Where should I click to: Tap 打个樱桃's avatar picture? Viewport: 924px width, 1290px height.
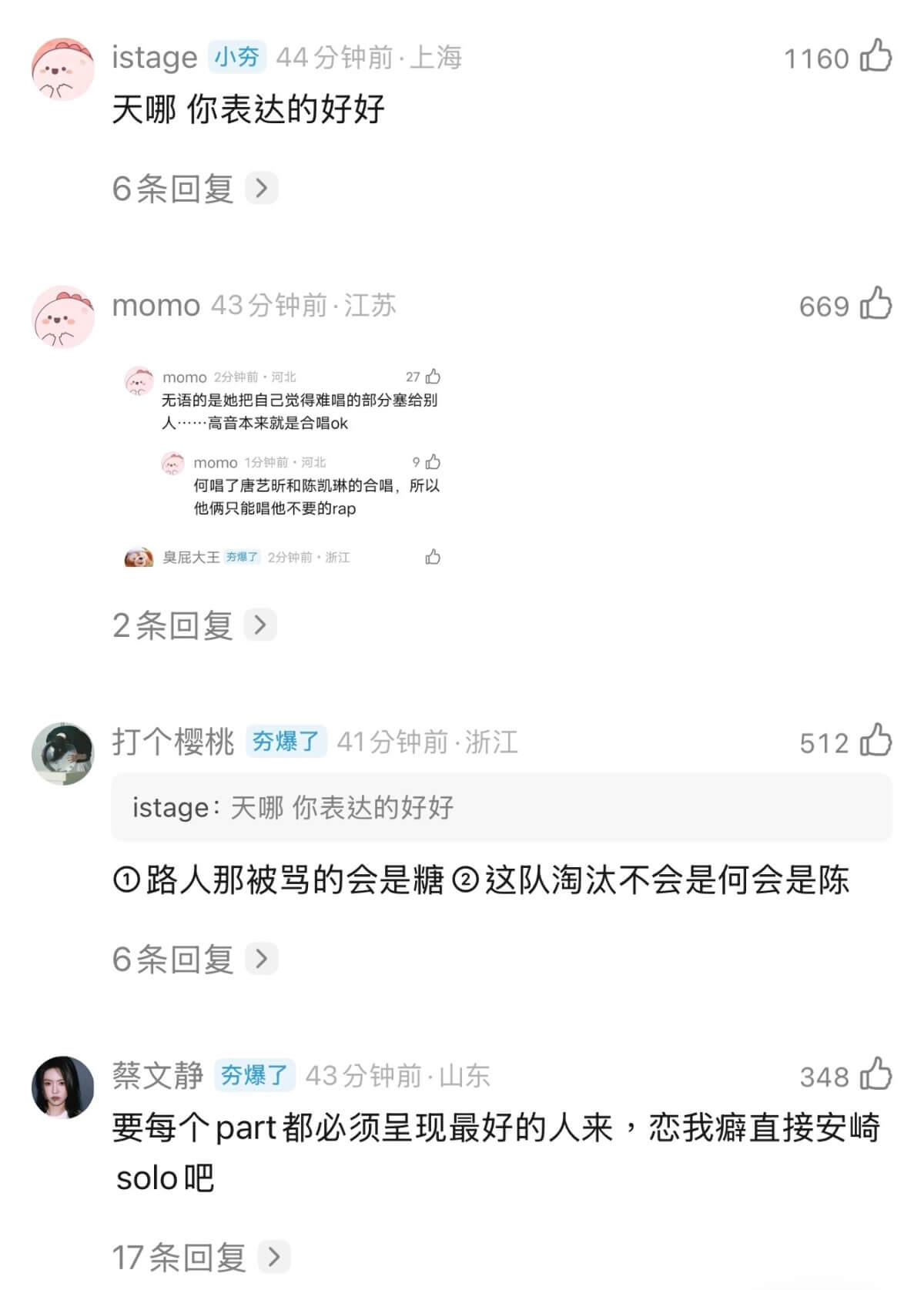pyautogui.click(x=62, y=753)
